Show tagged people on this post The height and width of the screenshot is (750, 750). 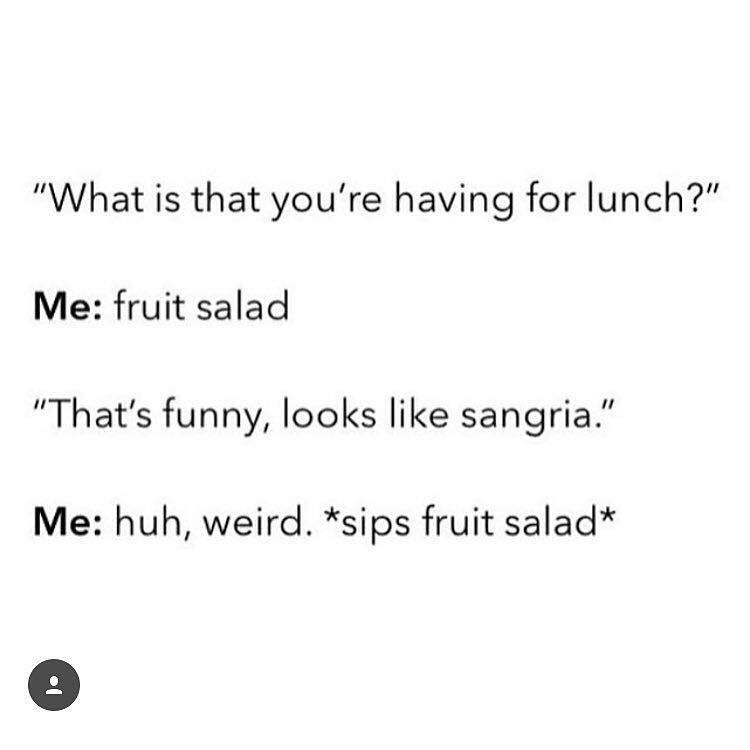pos(53,686)
